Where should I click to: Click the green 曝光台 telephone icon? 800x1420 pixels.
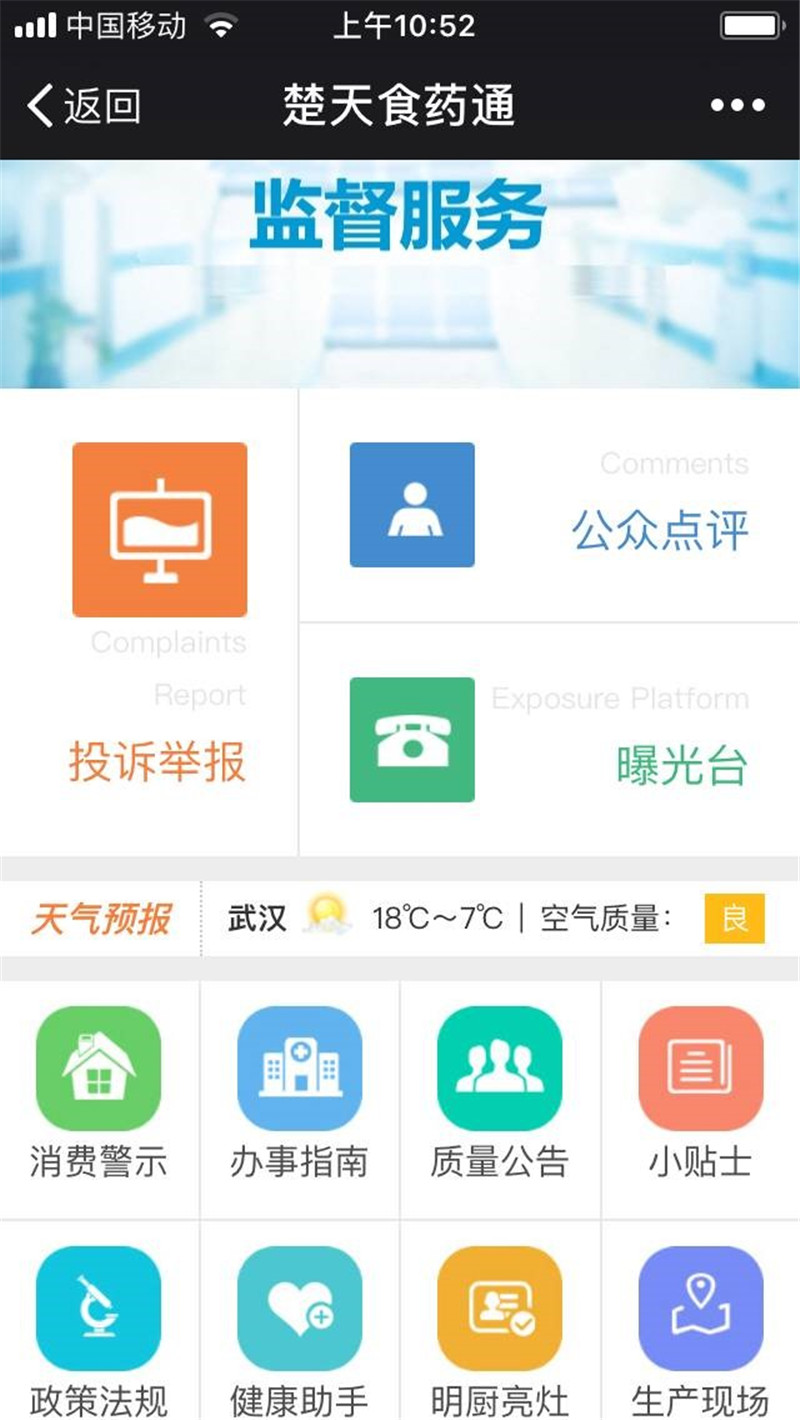click(x=414, y=740)
